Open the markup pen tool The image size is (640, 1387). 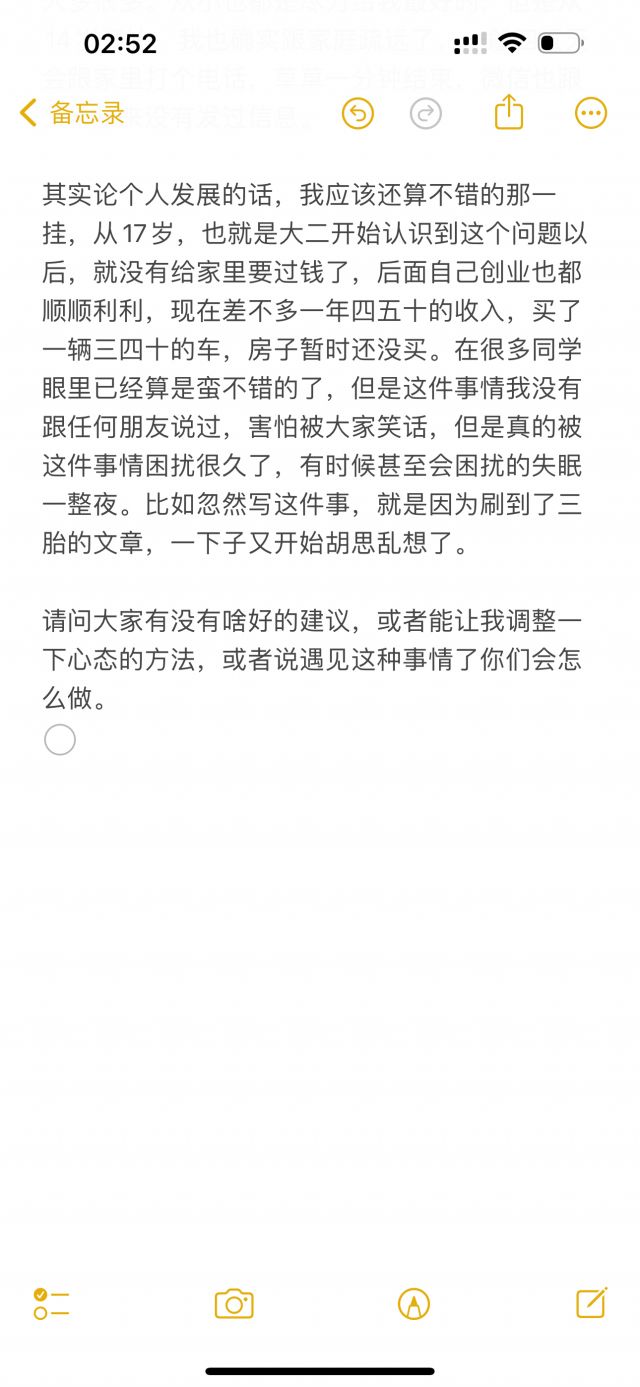(414, 1303)
